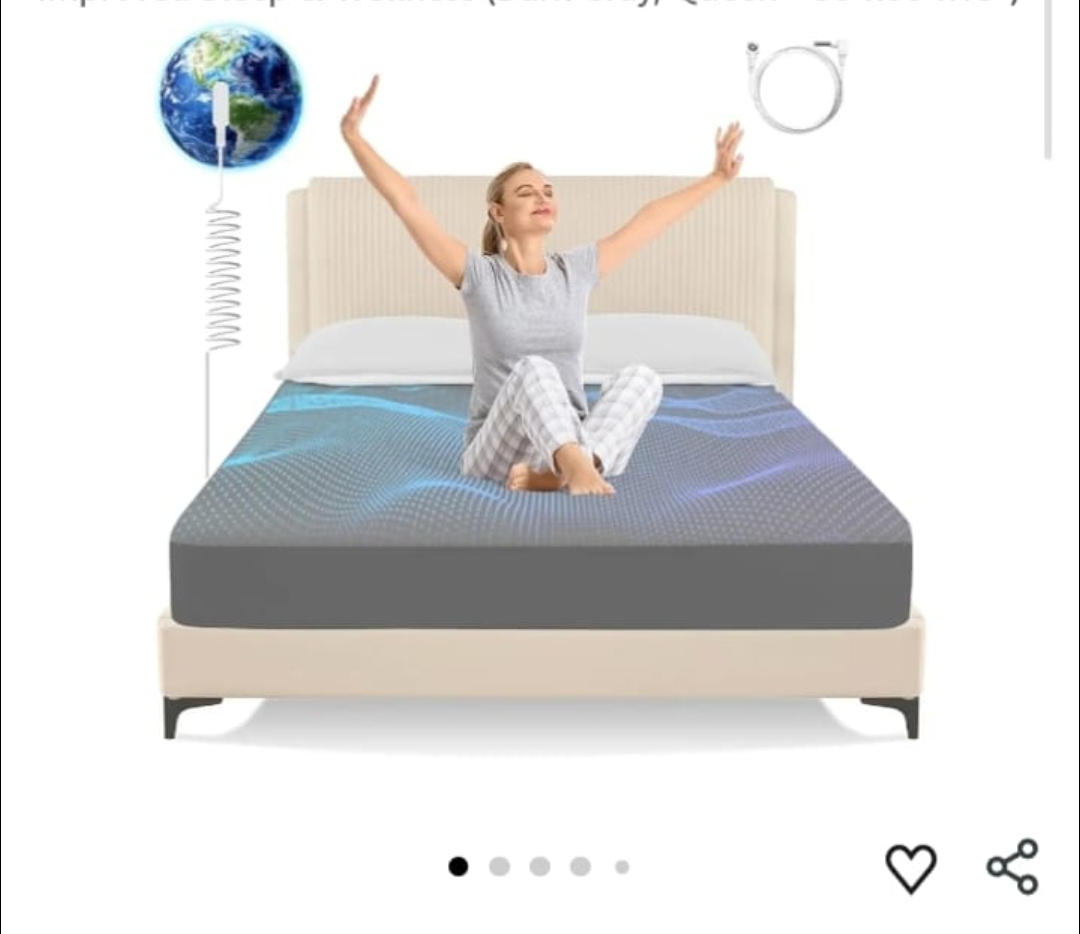The image size is (1080, 934).
Task: Share this product listing
Action: [1013, 866]
